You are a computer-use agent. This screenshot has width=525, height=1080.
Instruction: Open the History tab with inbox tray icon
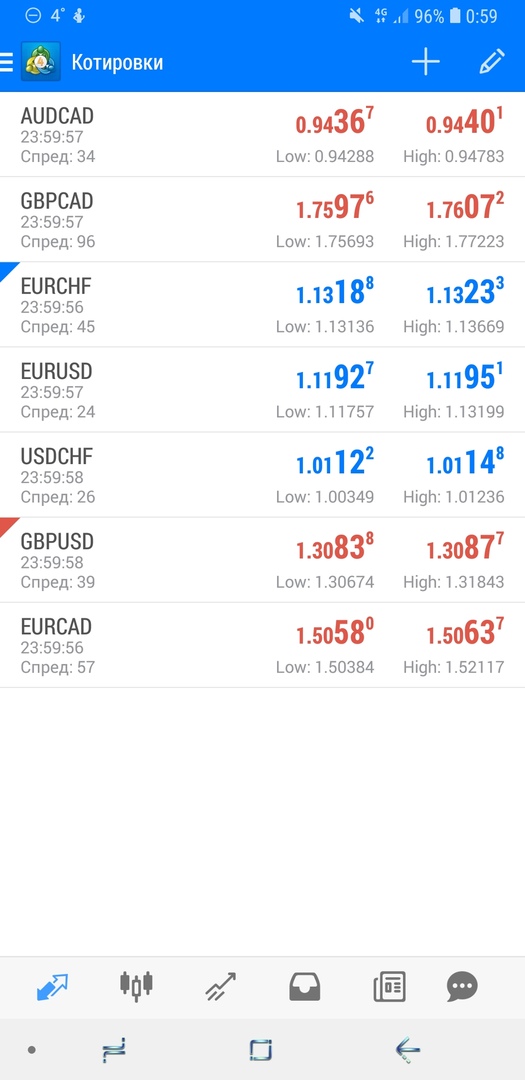coord(305,987)
